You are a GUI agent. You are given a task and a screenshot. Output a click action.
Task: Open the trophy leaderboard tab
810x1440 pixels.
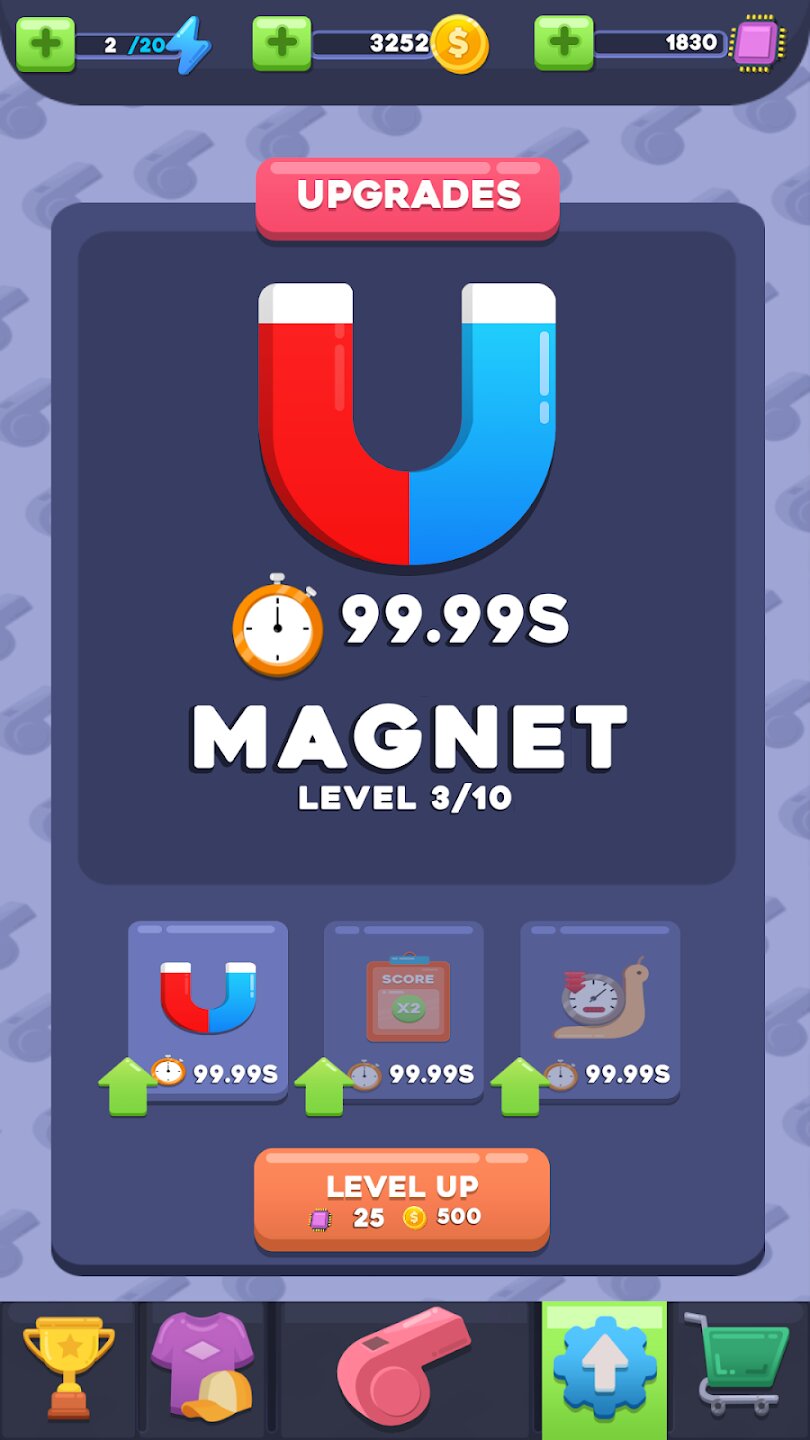point(68,1369)
